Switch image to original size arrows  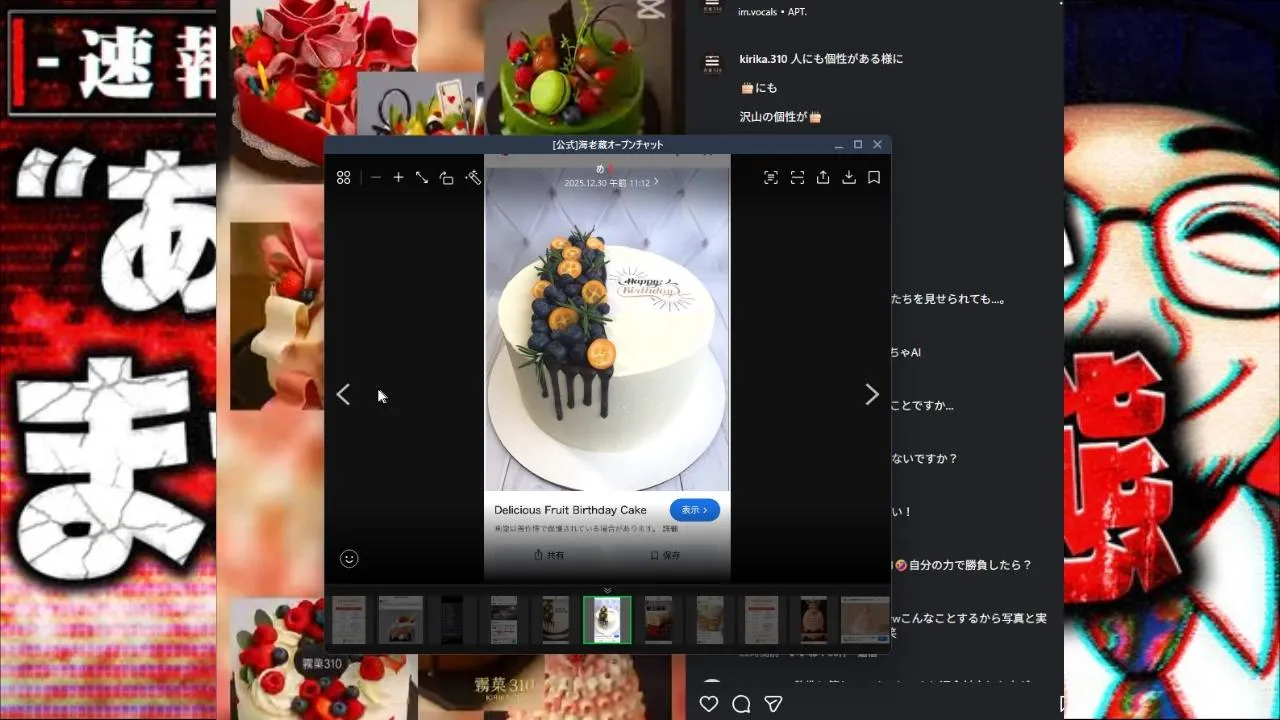tap(422, 178)
